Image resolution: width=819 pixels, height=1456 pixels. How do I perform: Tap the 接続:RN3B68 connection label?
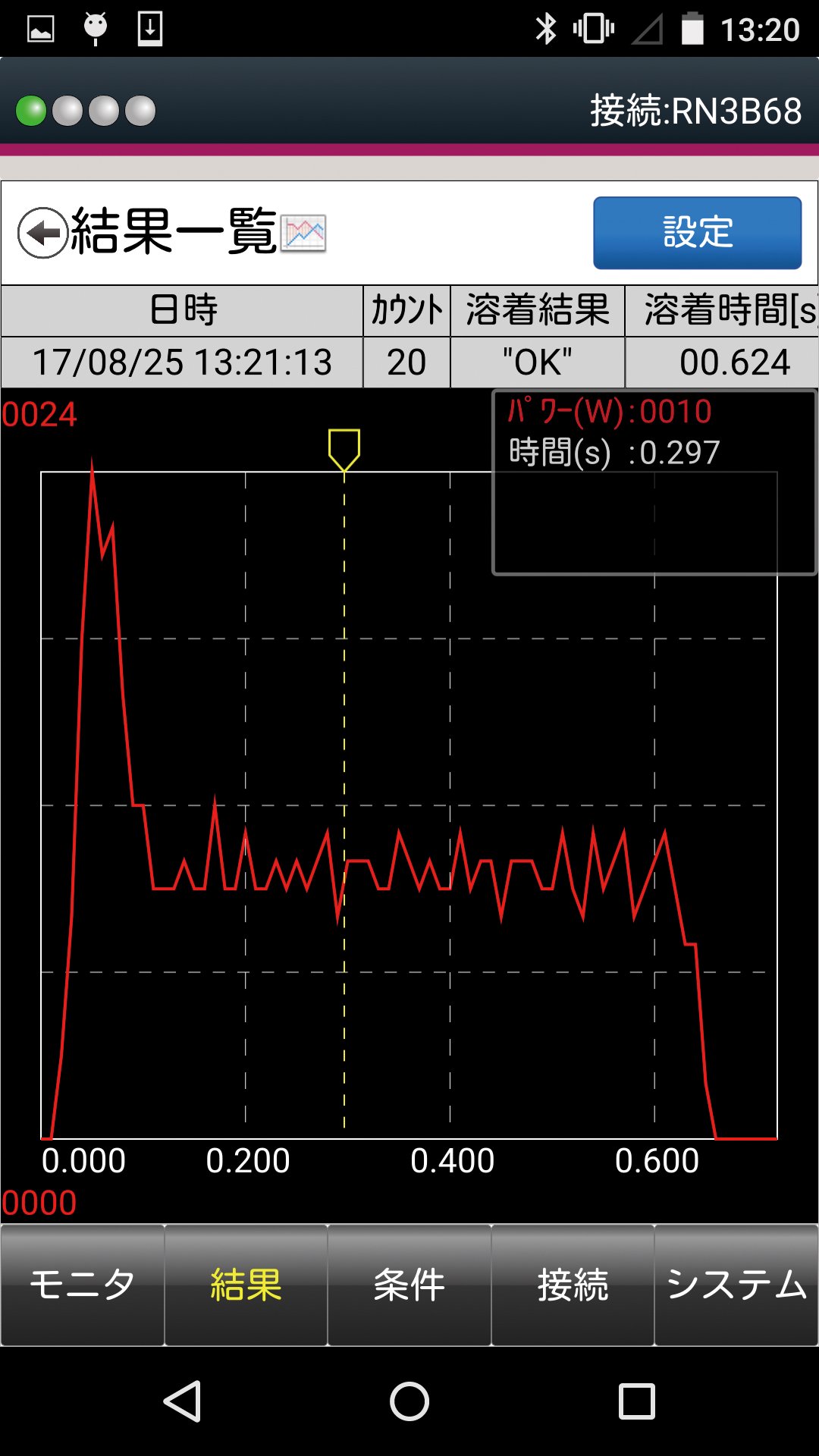[694, 110]
